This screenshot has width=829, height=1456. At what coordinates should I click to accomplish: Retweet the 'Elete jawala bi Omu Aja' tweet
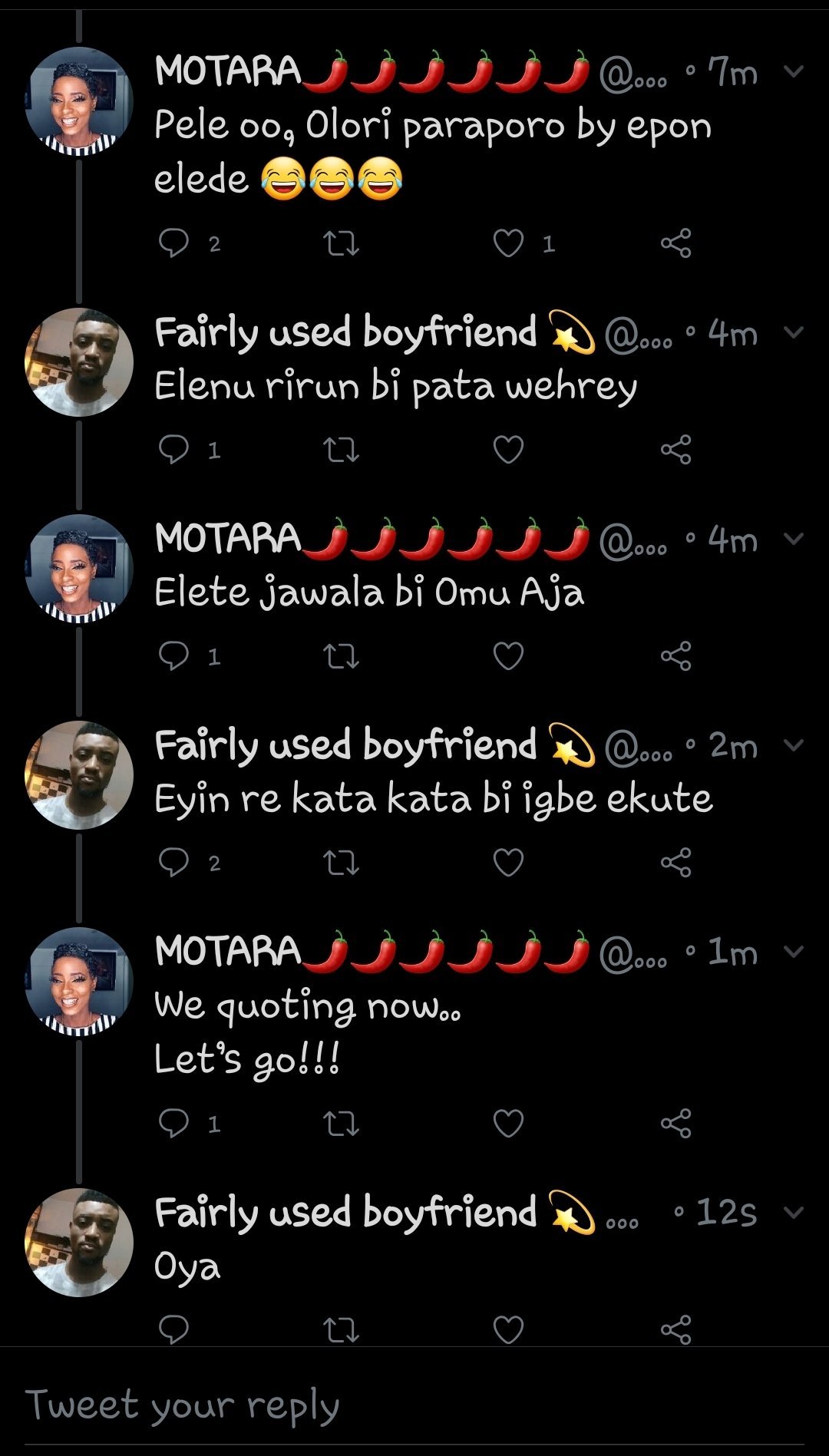click(341, 656)
